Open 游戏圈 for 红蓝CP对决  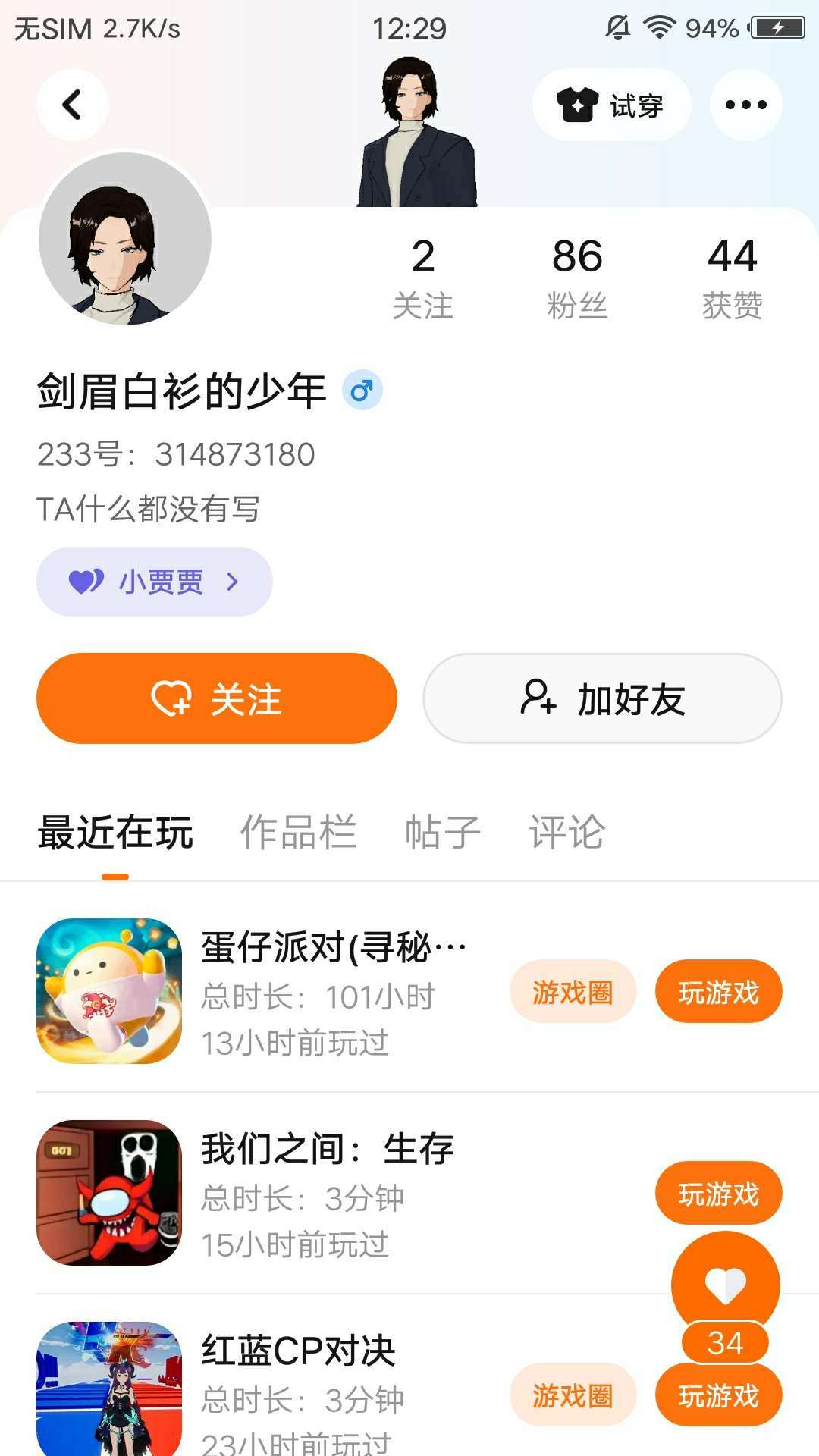coord(573,1395)
